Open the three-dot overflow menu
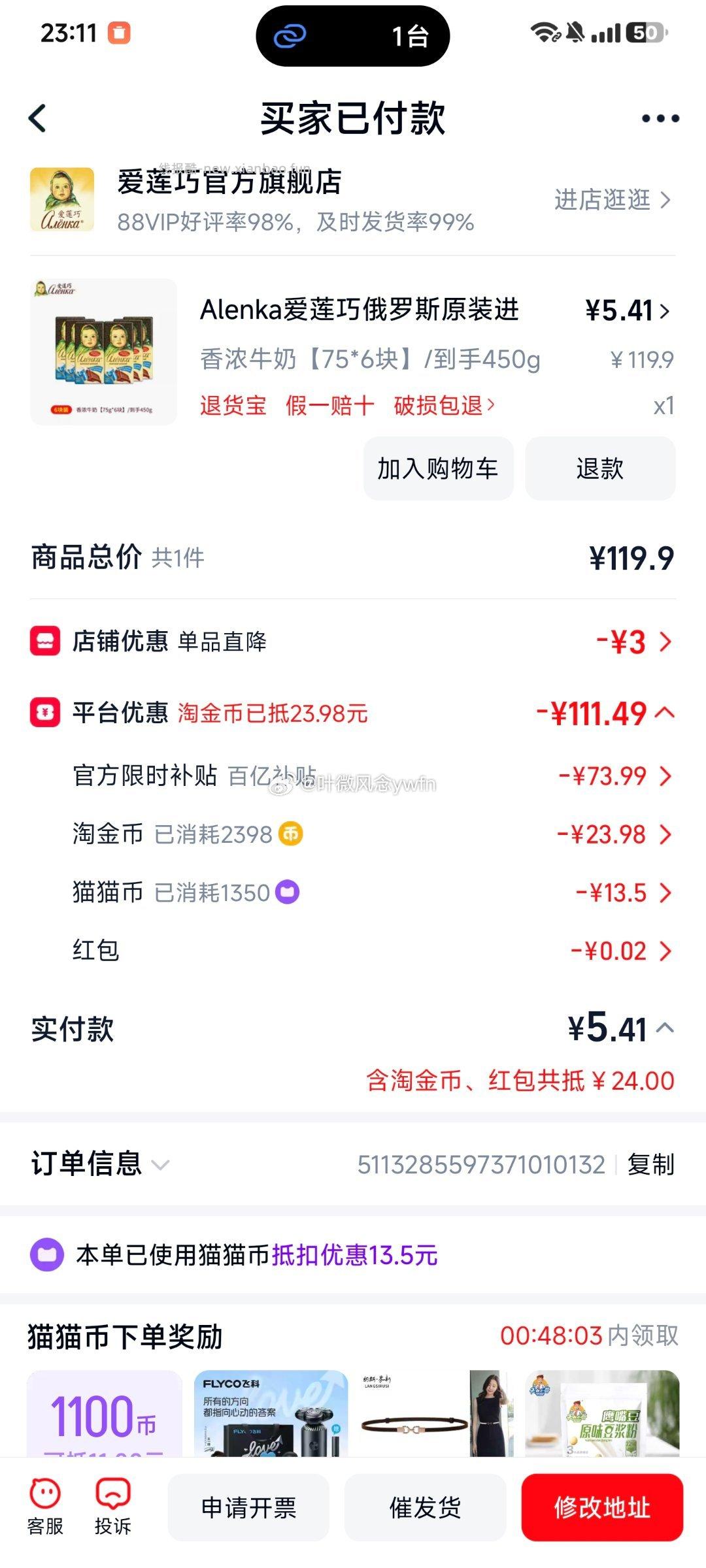The width and height of the screenshot is (706, 1568). click(660, 119)
